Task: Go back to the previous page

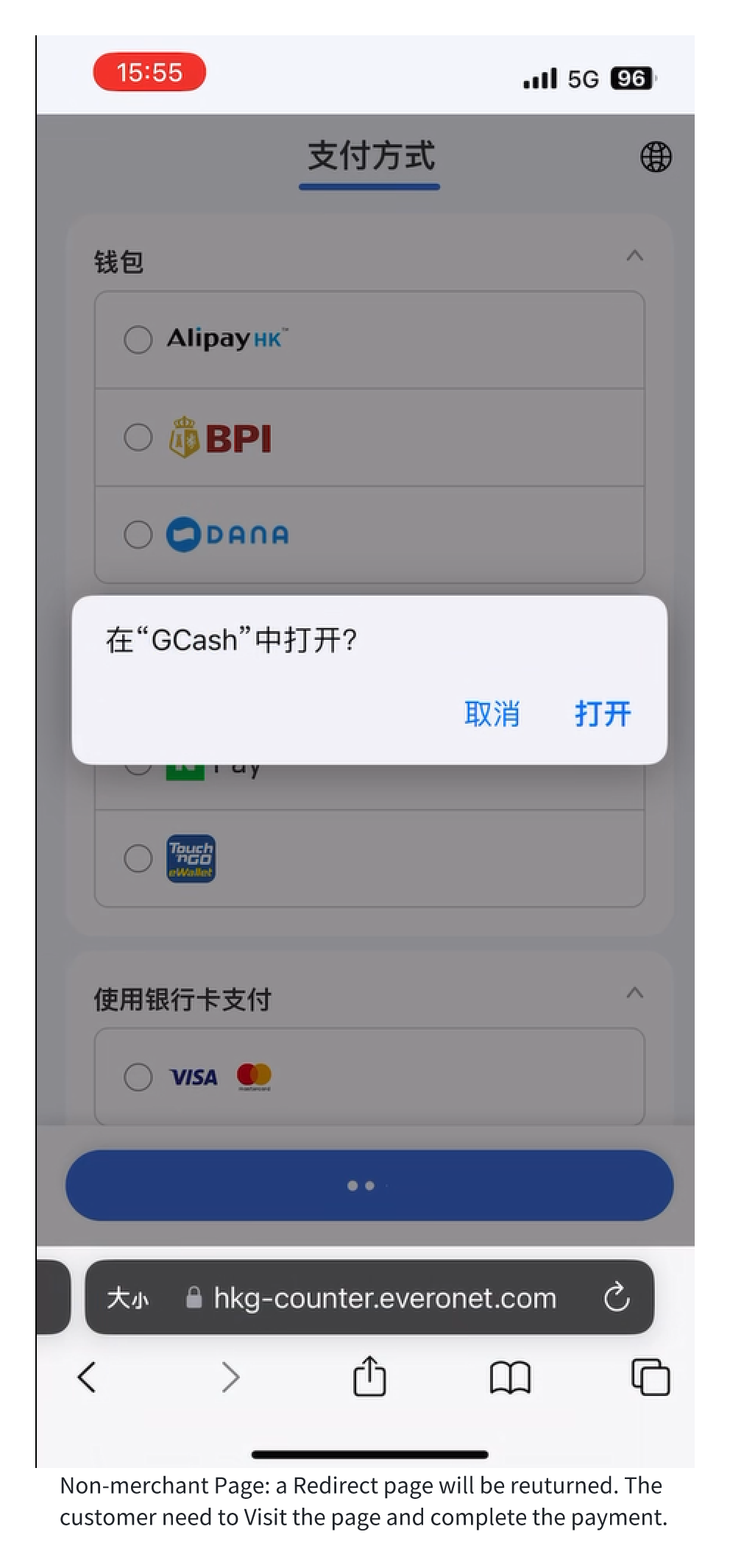Action: (87, 1377)
